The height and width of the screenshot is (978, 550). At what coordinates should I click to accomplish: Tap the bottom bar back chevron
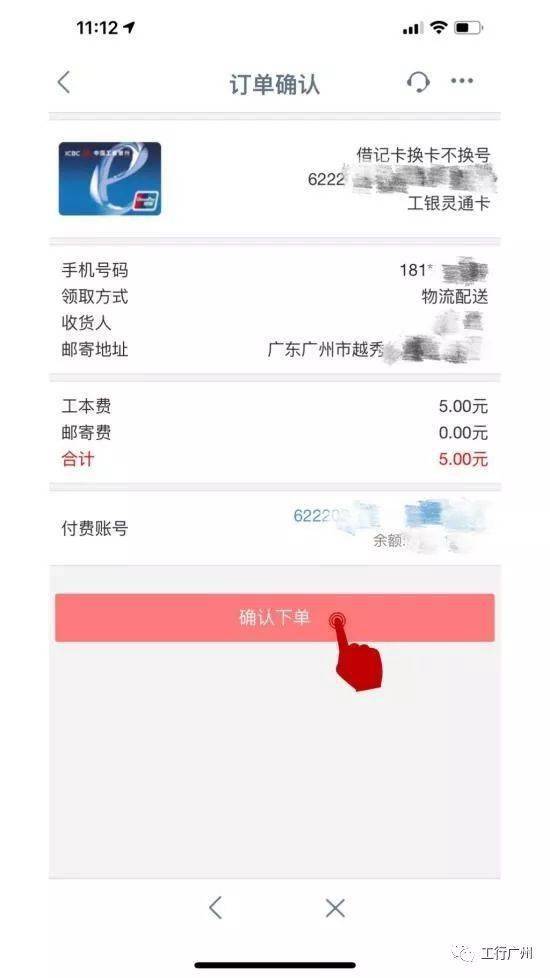click(215, 908)
